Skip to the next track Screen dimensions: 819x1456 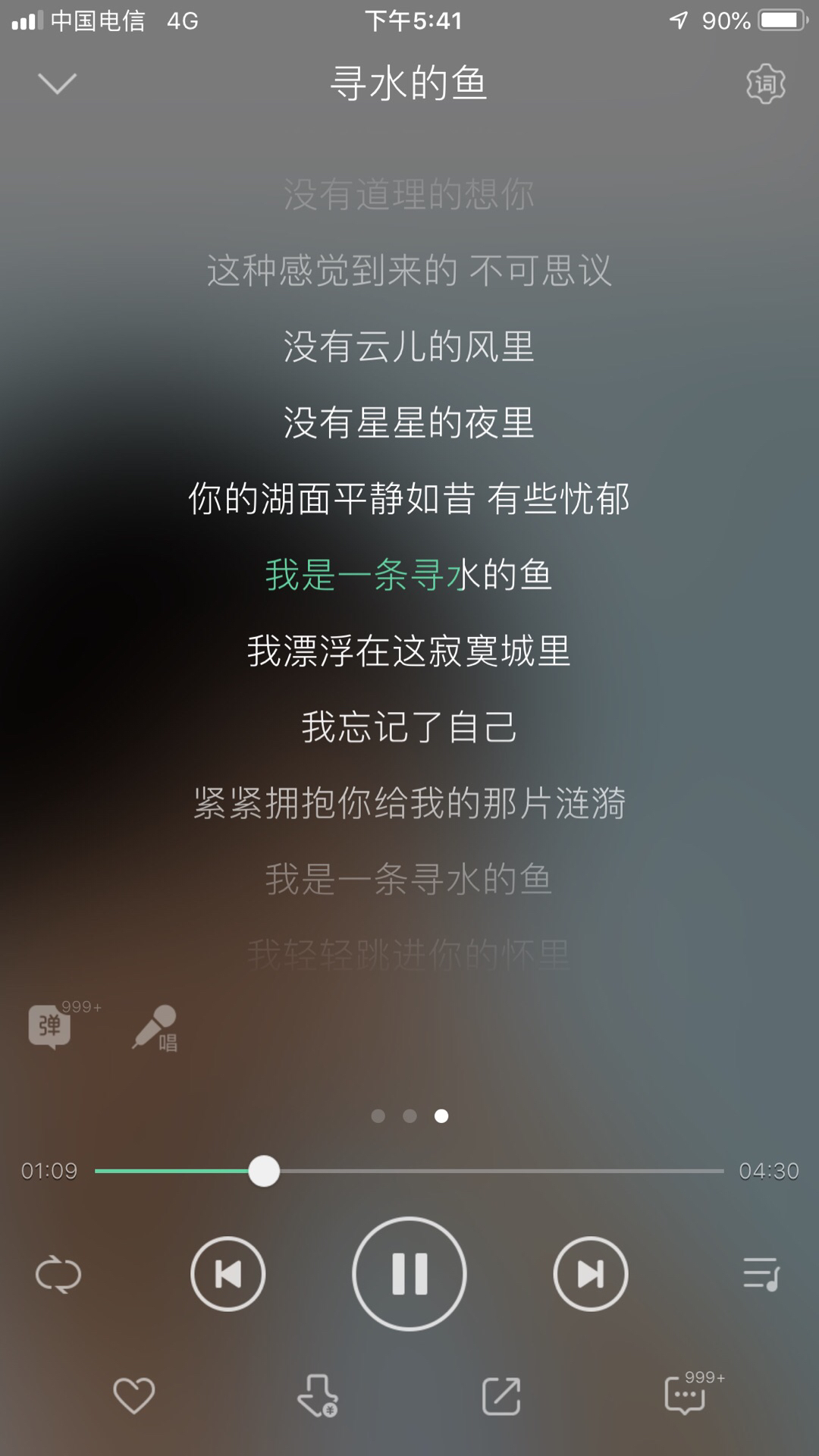click(x=591, y=1274)
